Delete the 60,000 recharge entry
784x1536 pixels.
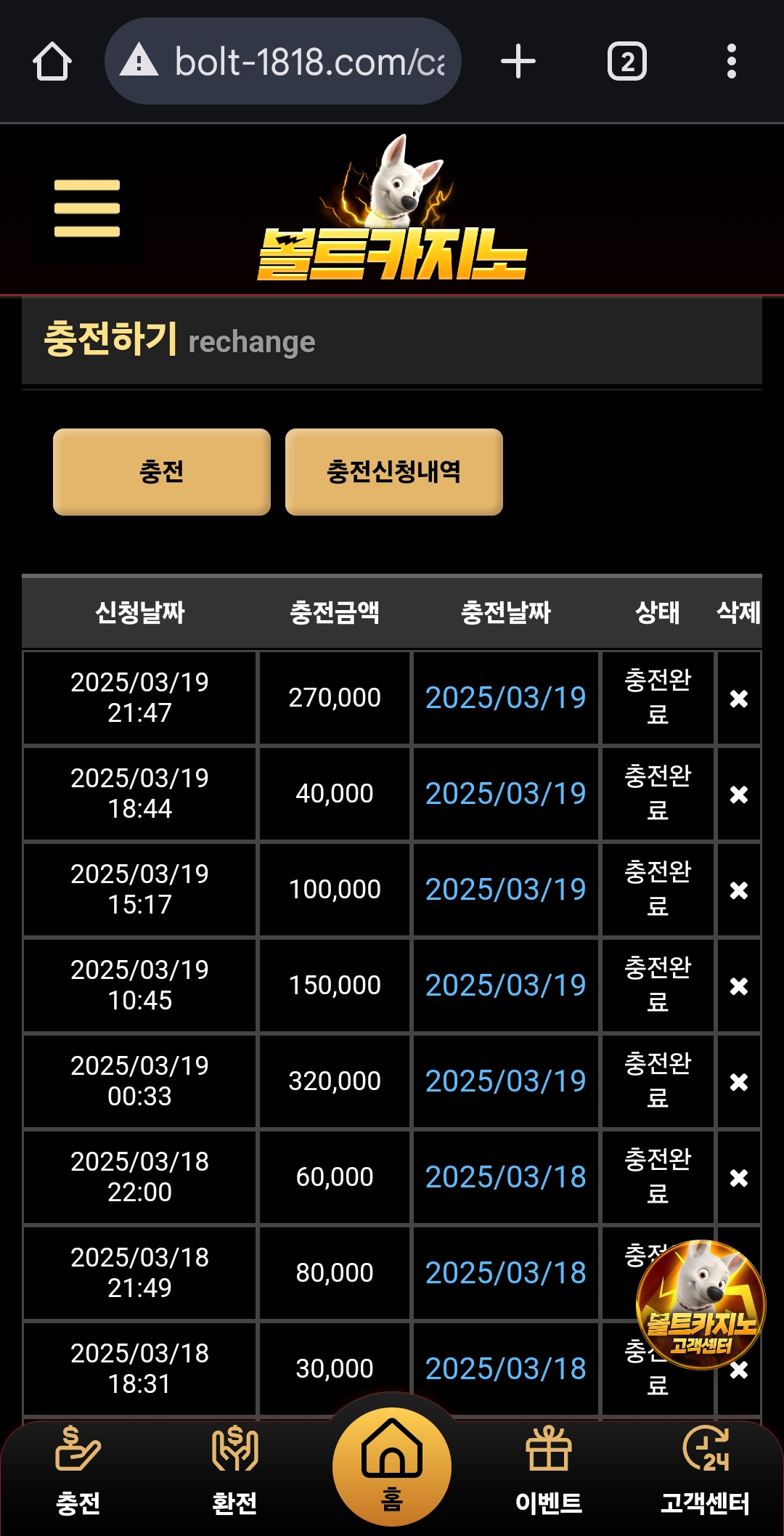click(739, 1178)
